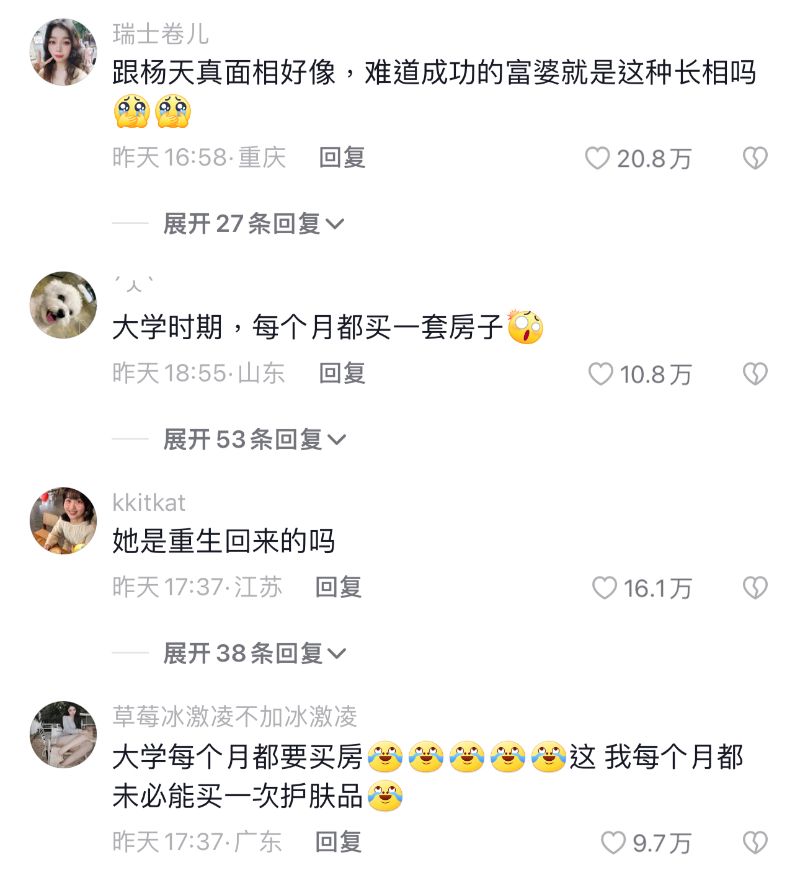The height and width of the screenshot is (878, 800).
Task: Like 瑞士卷儿's comment
Action: tap(598, 158)
